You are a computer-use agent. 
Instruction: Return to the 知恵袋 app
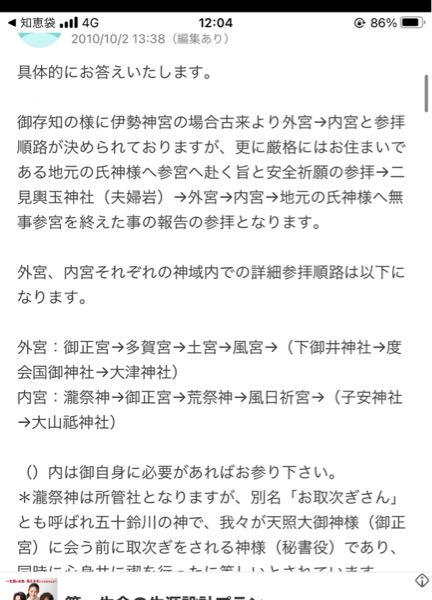coord(32,23)
